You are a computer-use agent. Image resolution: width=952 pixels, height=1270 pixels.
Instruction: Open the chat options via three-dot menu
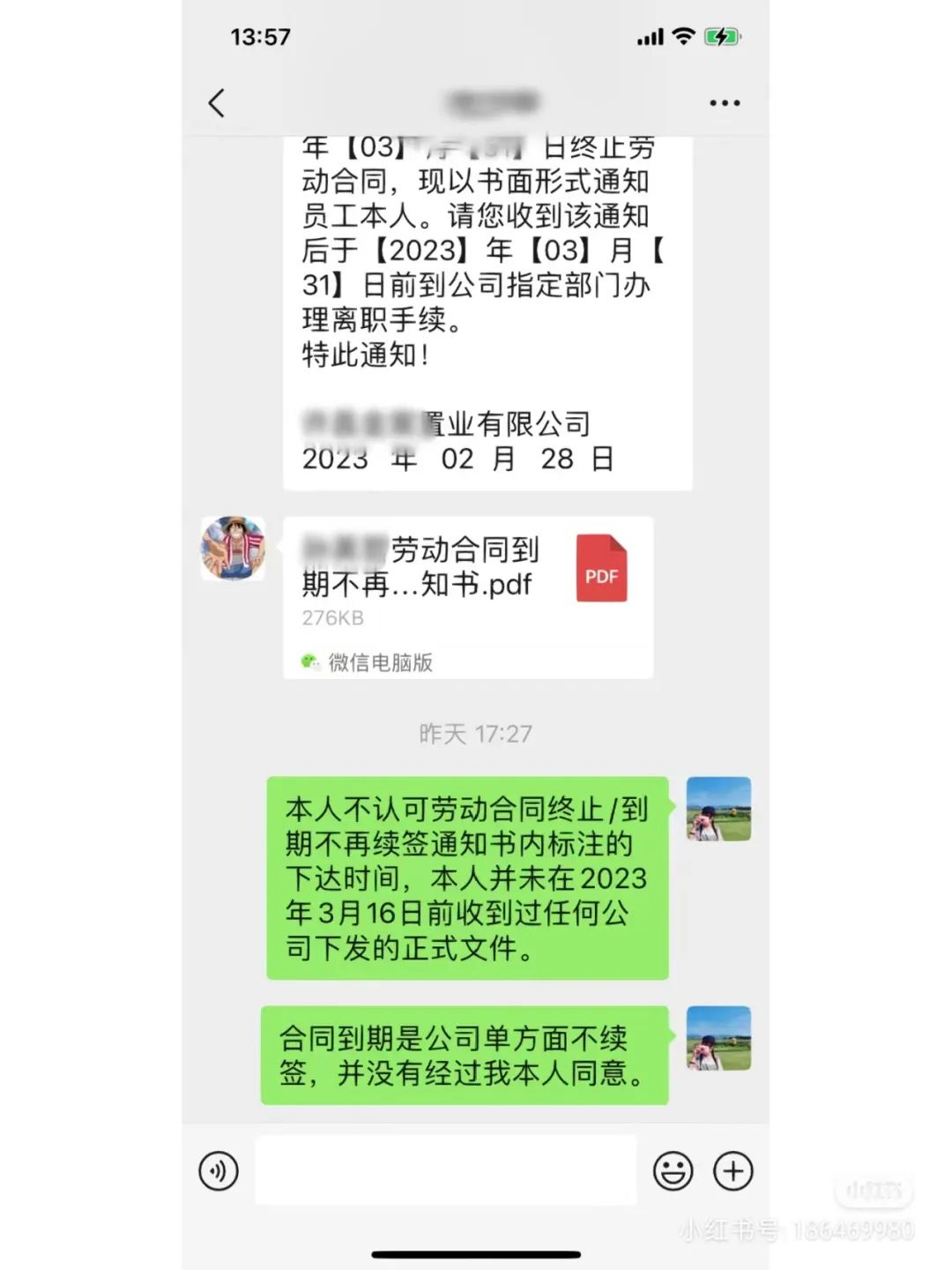pos(723,103)
